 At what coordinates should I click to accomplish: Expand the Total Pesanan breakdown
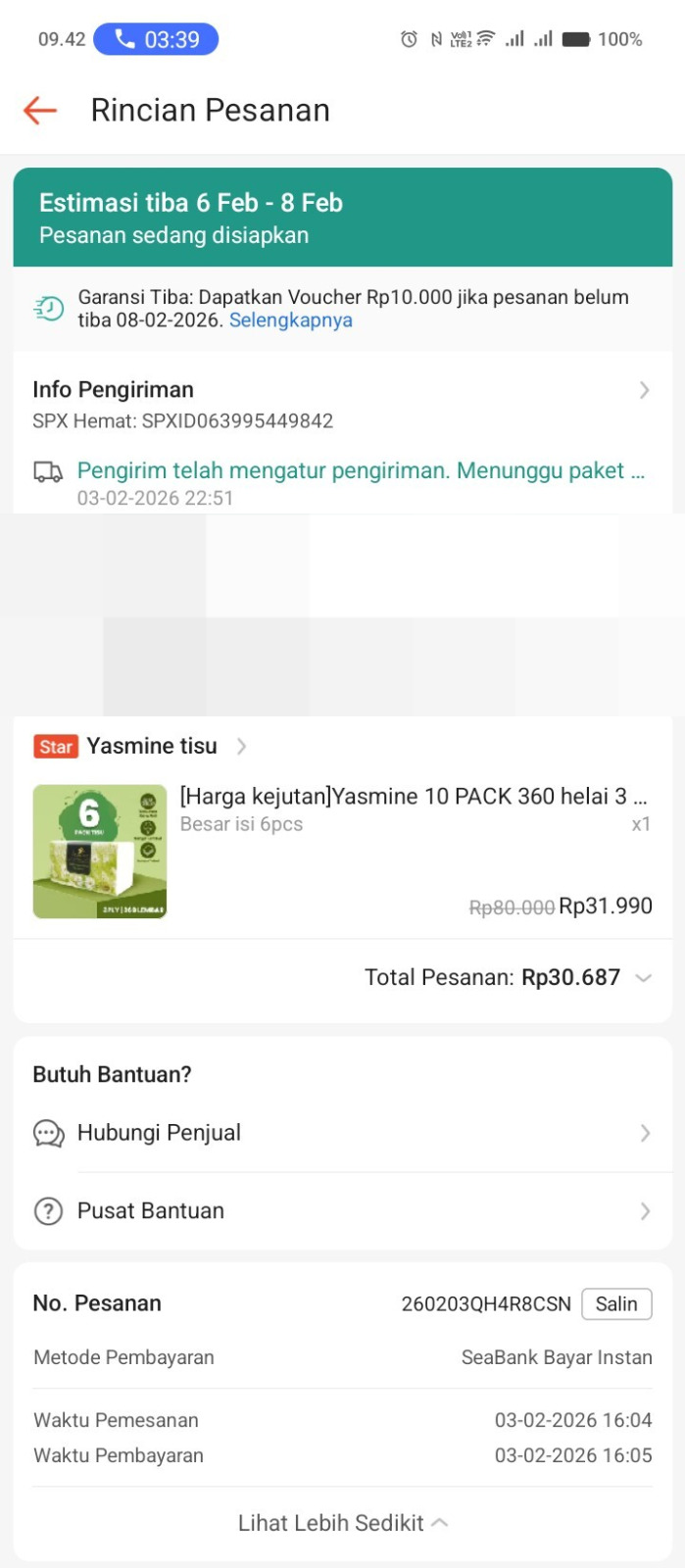click(x=643, y=978)
